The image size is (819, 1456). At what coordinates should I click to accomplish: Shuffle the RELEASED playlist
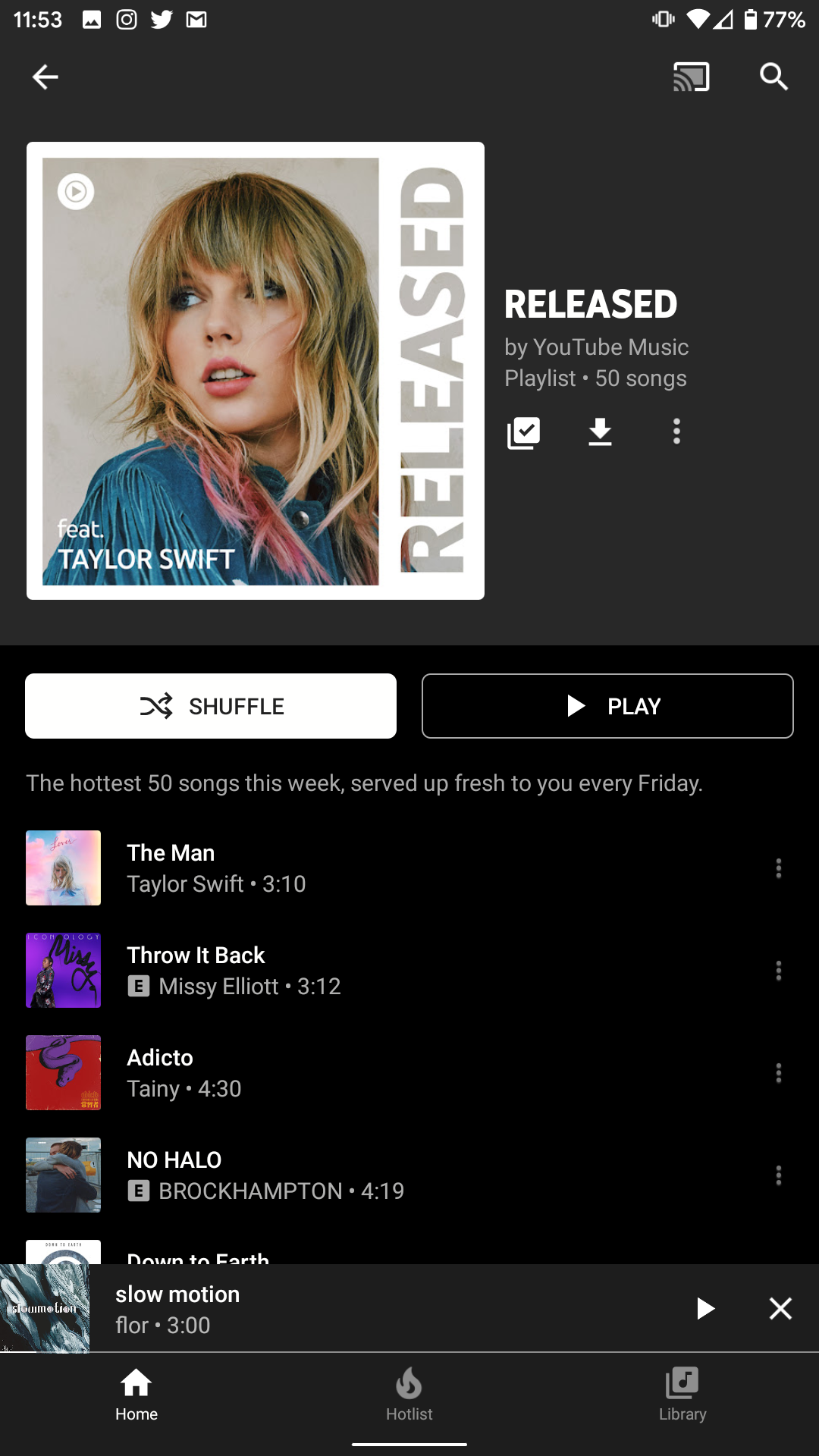pos(210,705)
